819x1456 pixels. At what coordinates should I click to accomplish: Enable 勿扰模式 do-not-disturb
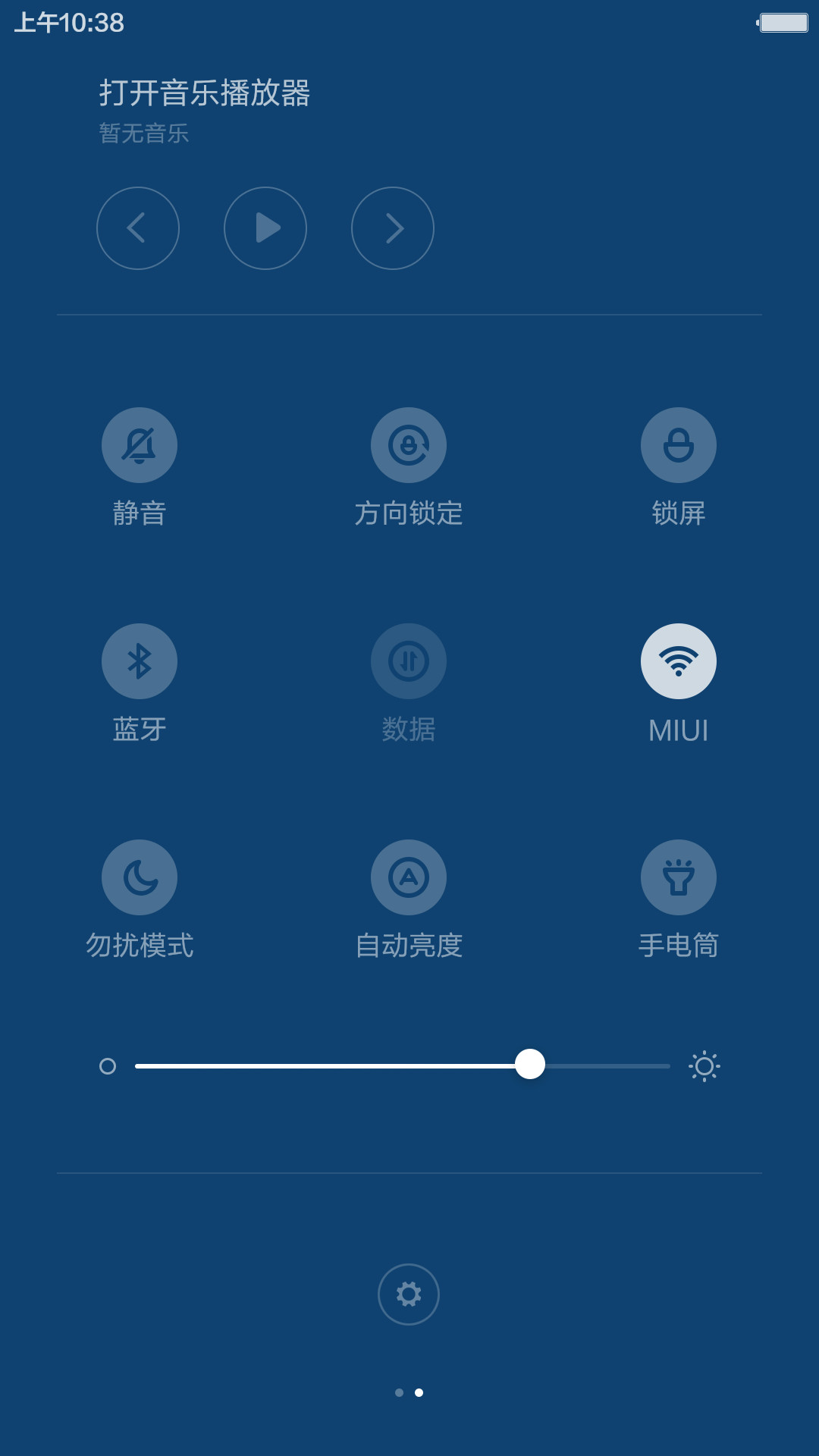[140, 877]
